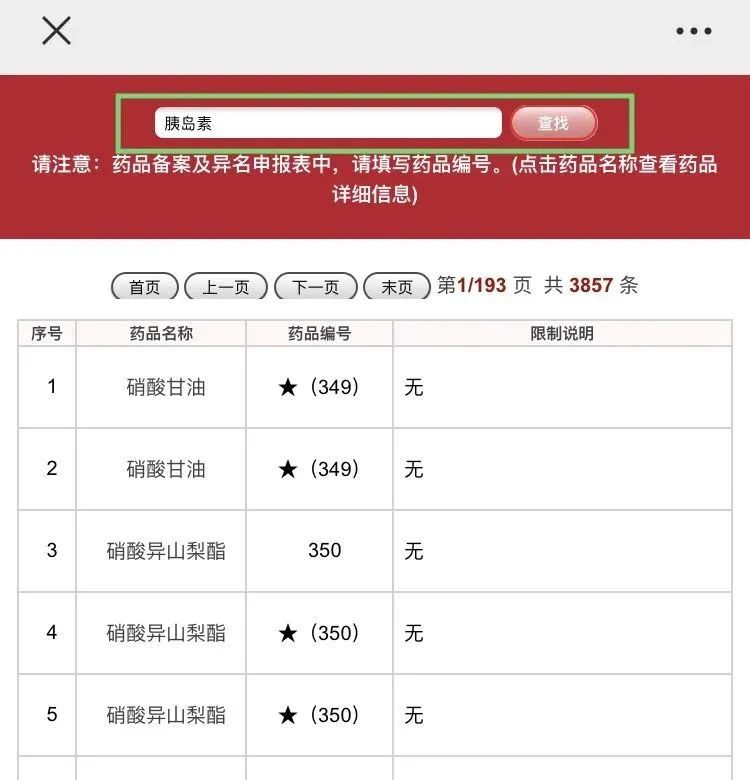Click 下一页 to view next page
This screenshot has width=750, height=780.
pyautogui.click(x=315, y=286)
